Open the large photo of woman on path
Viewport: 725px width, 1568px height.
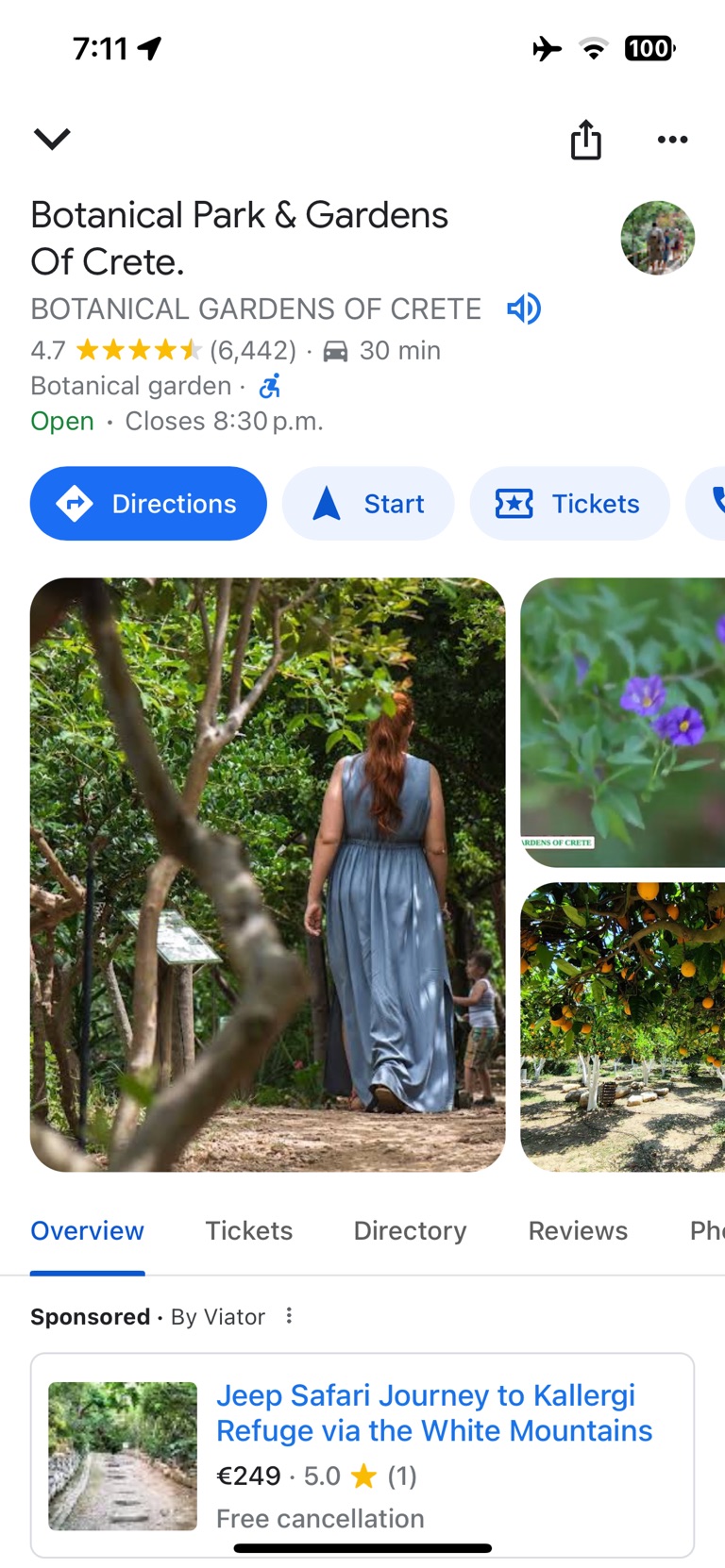pyautogui.click(x=267, y=875)
